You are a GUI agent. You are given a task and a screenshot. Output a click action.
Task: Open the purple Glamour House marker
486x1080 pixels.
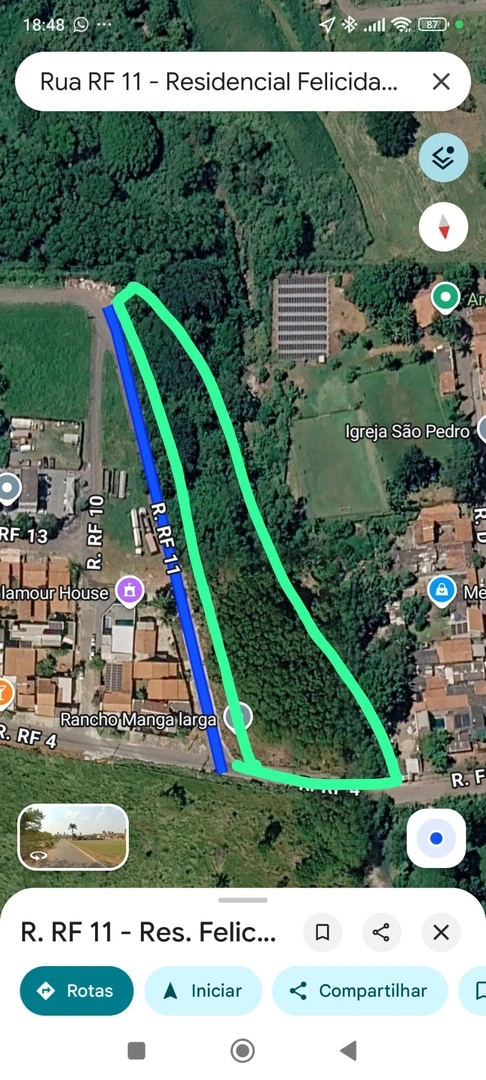click(x=129, y=591)
